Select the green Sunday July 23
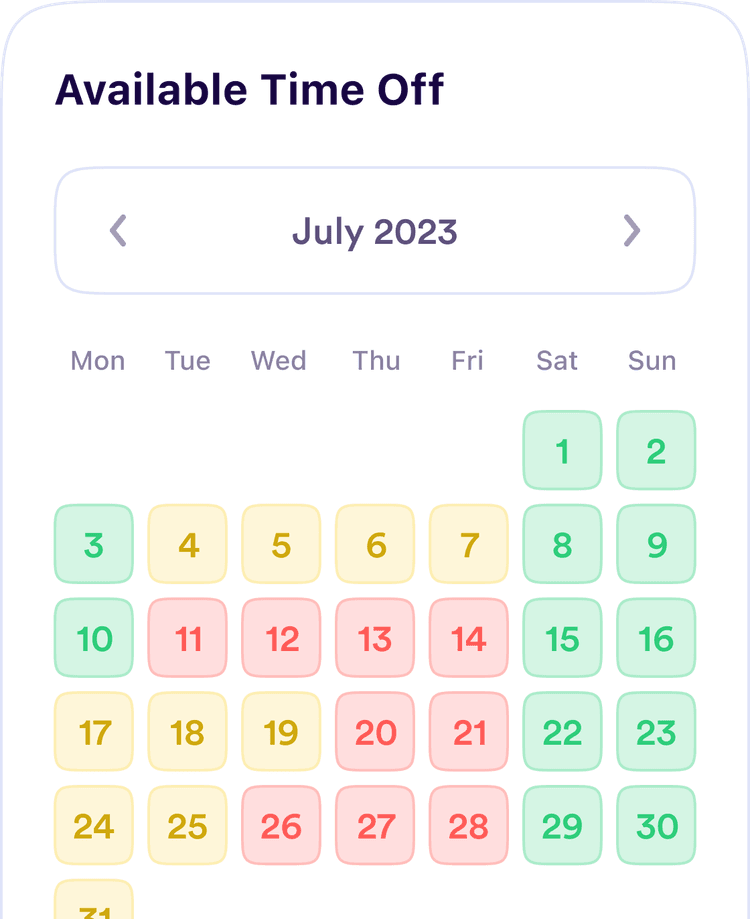Viewport: 750px width, 919px height. [x=656, y=732]
